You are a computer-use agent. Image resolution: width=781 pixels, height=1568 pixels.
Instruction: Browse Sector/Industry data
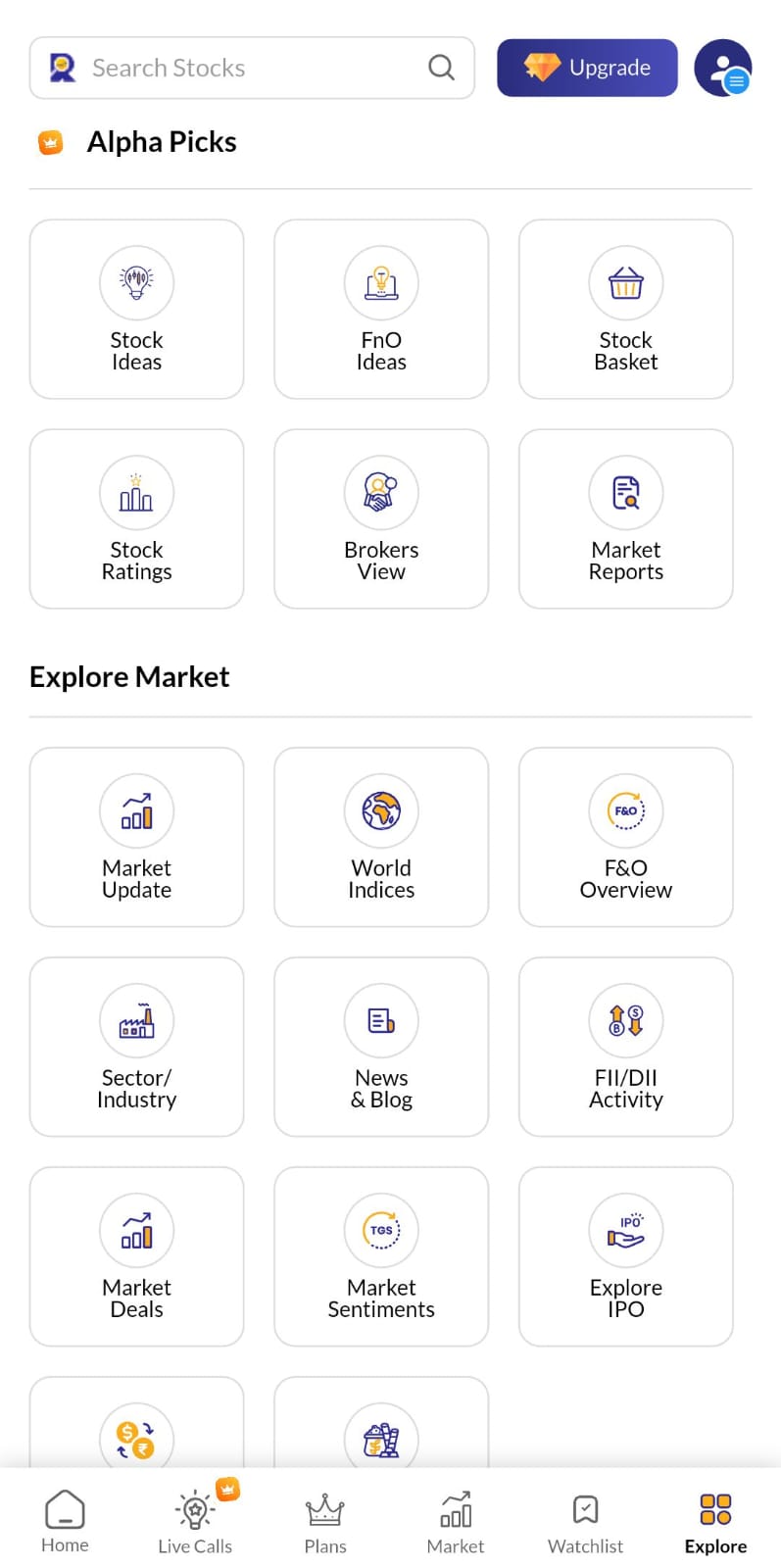[136, 1047]
